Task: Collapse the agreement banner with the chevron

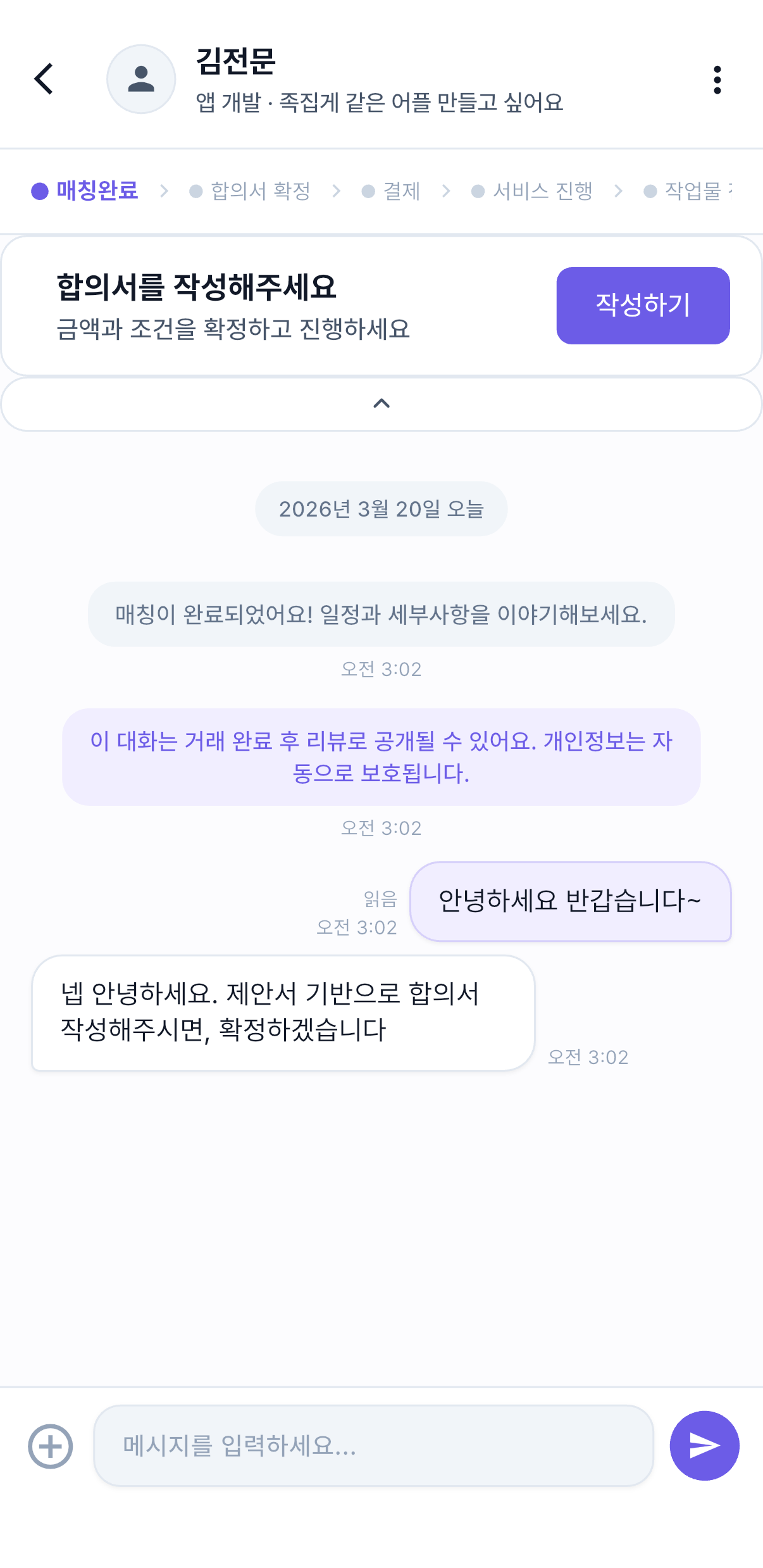Action: pyautogui.click(x=381, y=403)
